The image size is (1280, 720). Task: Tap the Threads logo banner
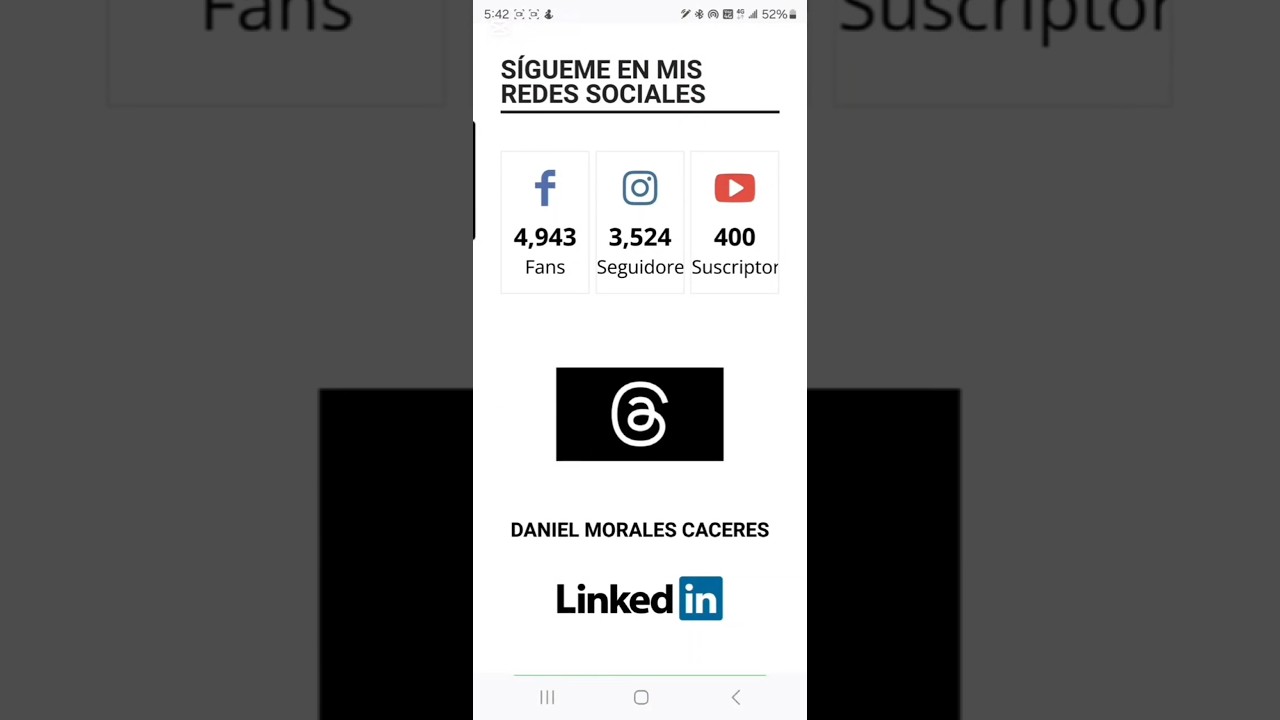pyautogui.click(x=639, y=414)
